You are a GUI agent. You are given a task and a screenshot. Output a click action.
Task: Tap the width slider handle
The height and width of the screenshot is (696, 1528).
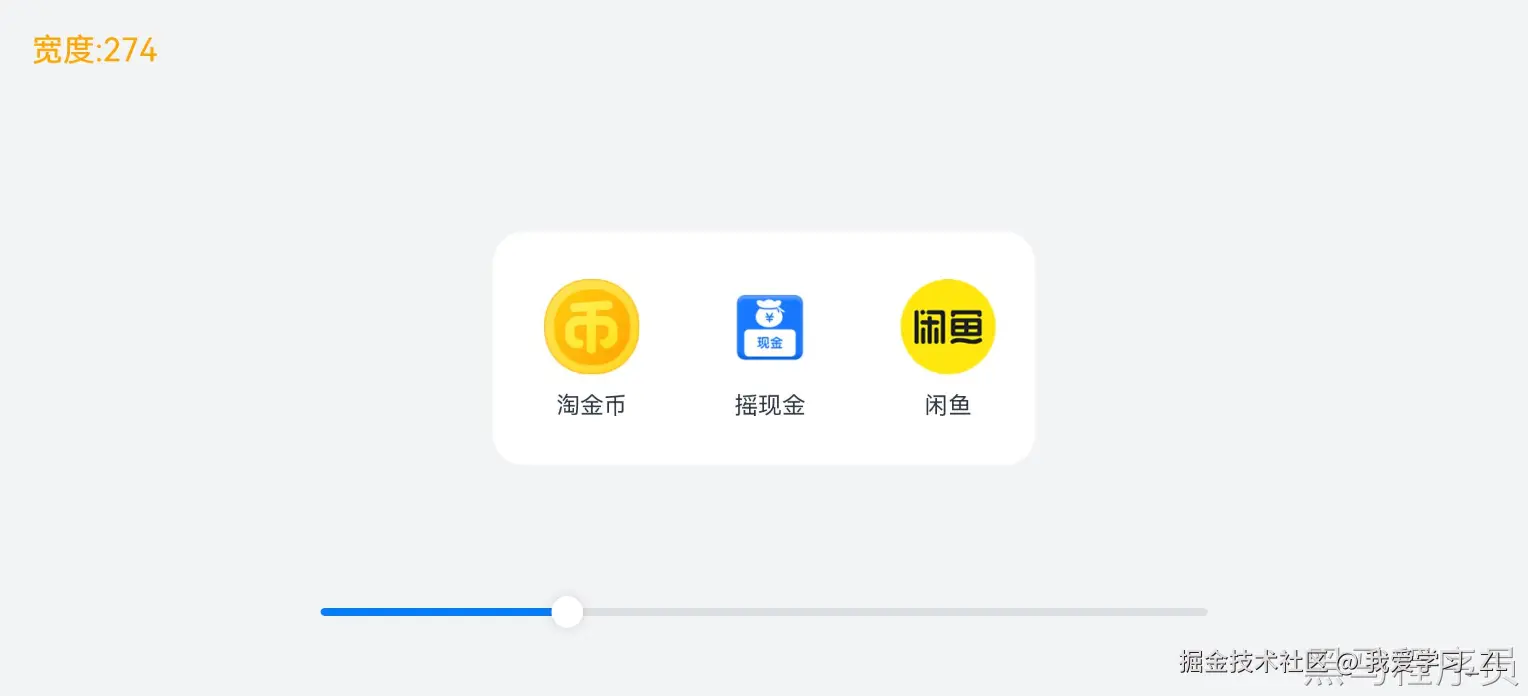[x=567, y=612]
